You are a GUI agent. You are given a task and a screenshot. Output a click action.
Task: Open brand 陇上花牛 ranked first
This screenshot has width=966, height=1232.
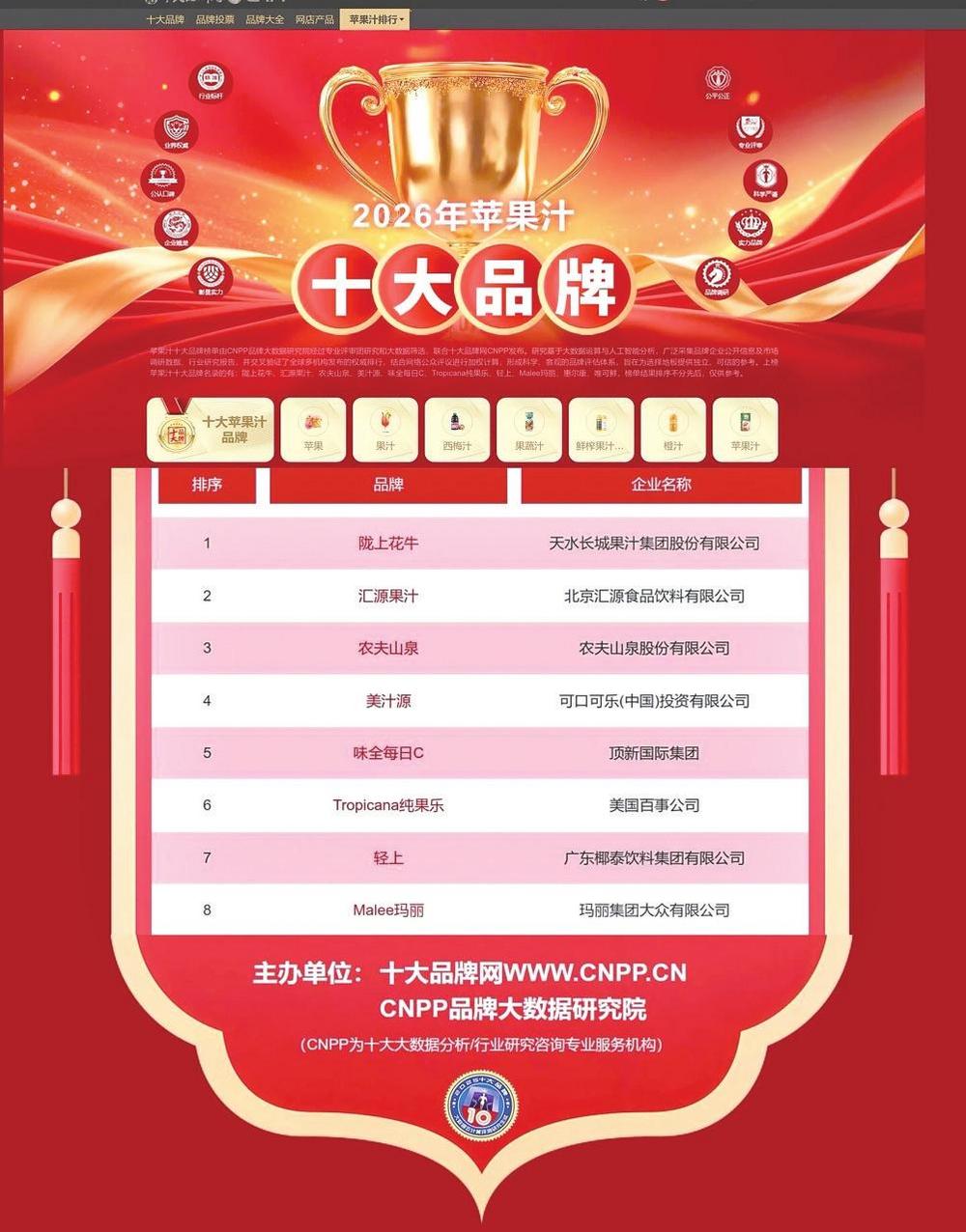pos(388,544)
